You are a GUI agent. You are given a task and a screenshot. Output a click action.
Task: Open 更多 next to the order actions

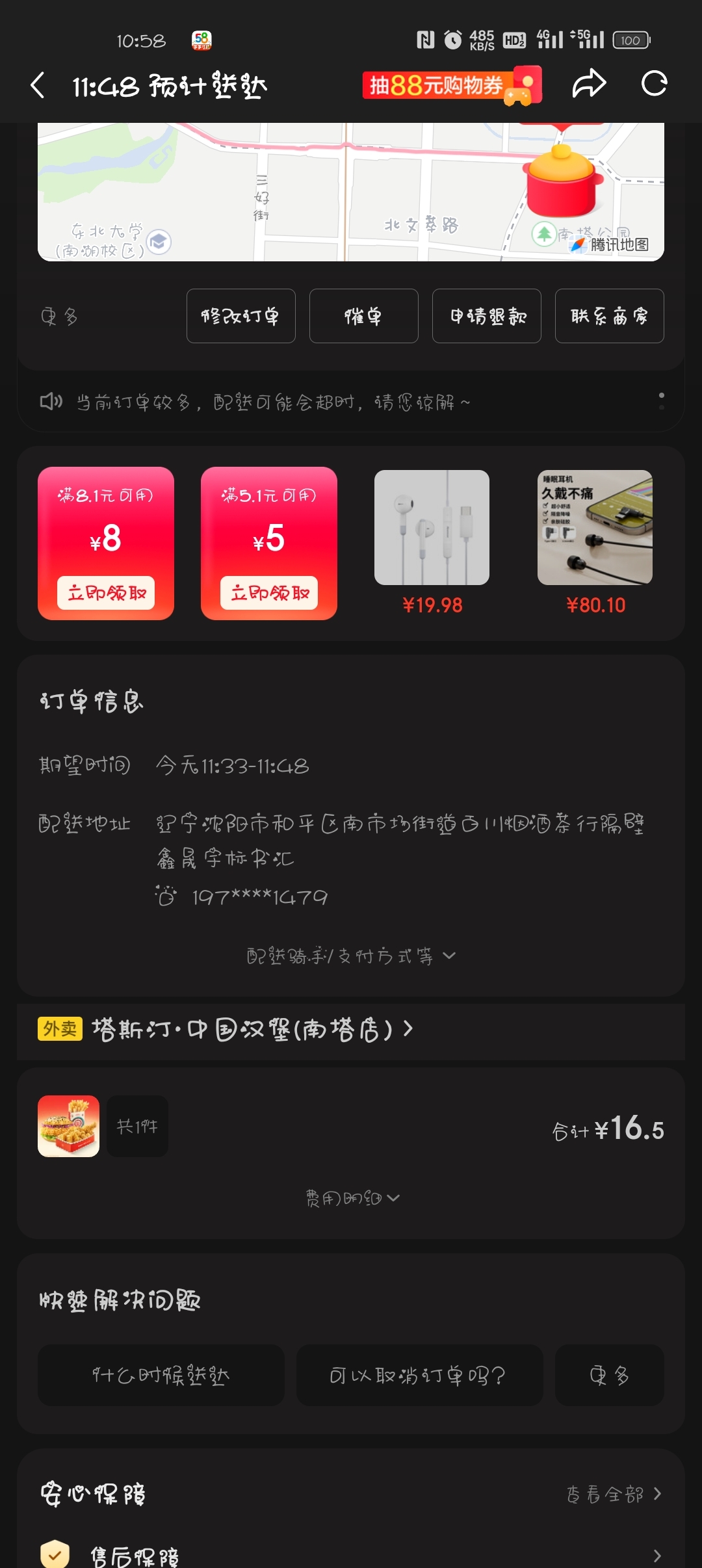[59, 317]
